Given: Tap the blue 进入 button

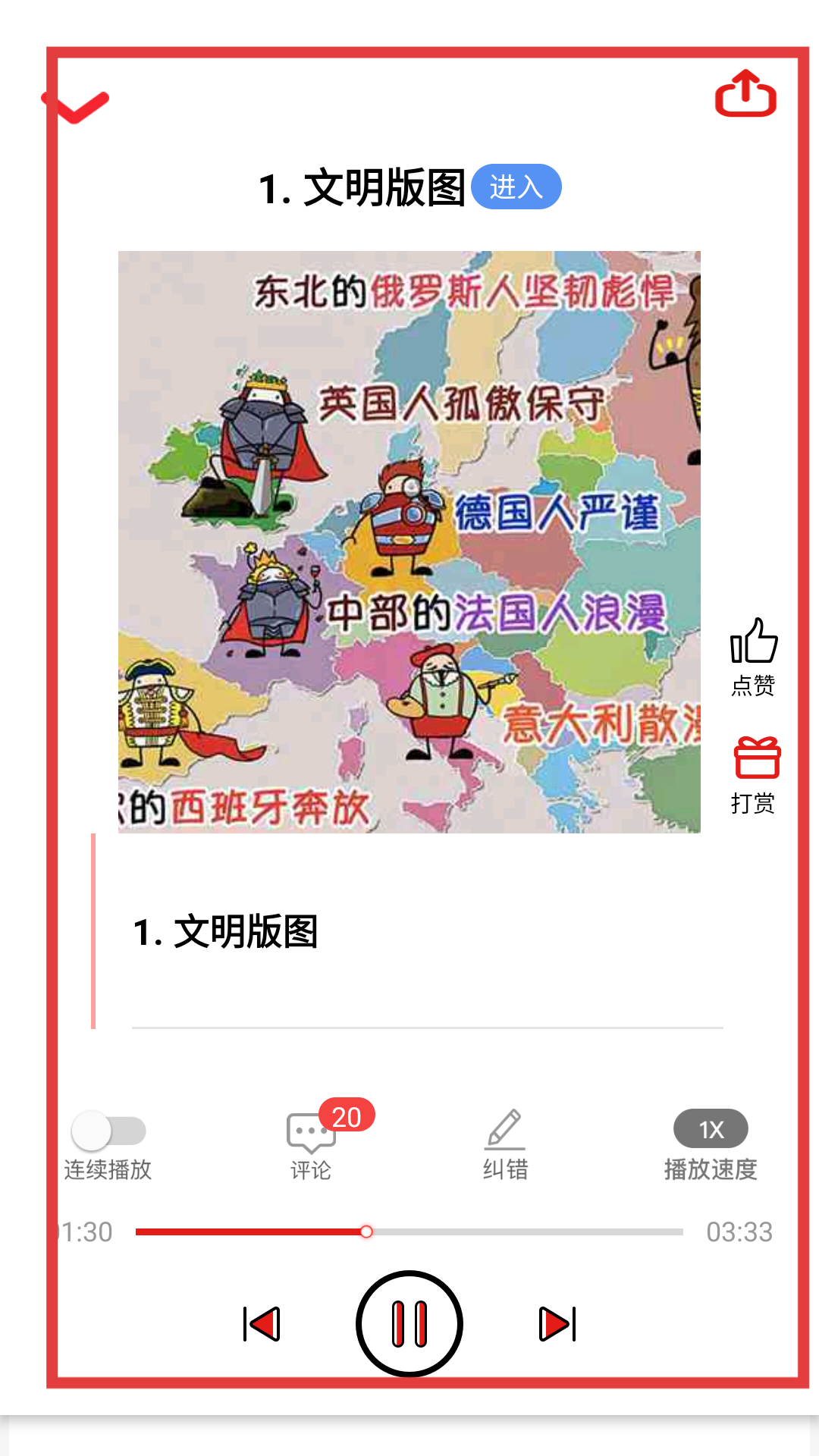Looking at the screenshot, I should coord(516,187).
